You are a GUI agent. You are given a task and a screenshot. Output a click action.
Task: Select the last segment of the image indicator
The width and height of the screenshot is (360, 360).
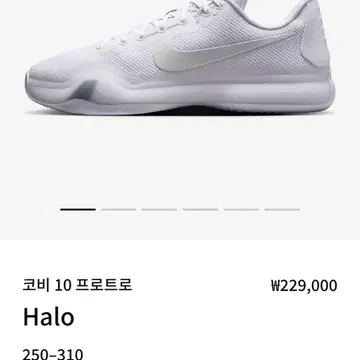coord(282,209)
